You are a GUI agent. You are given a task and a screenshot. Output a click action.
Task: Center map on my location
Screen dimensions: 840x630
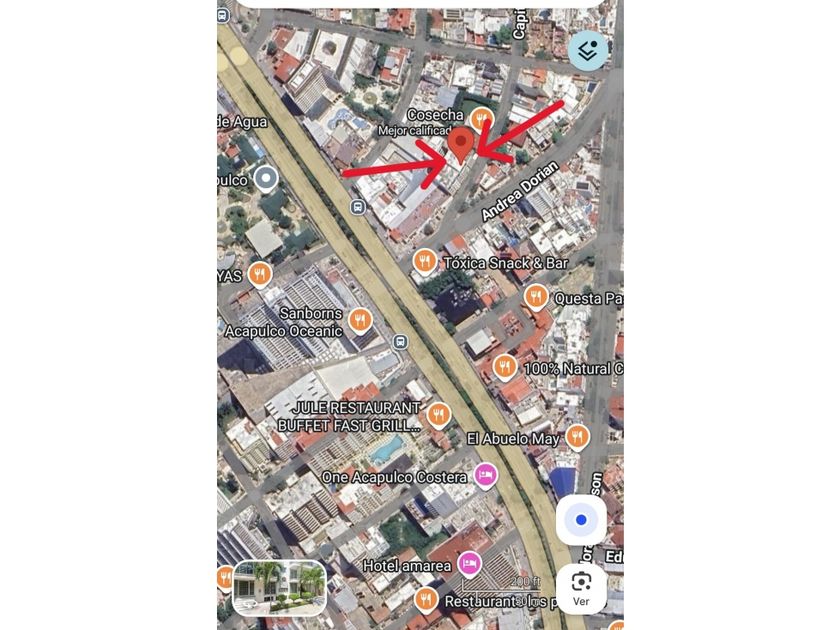click(x=581, y=520)
